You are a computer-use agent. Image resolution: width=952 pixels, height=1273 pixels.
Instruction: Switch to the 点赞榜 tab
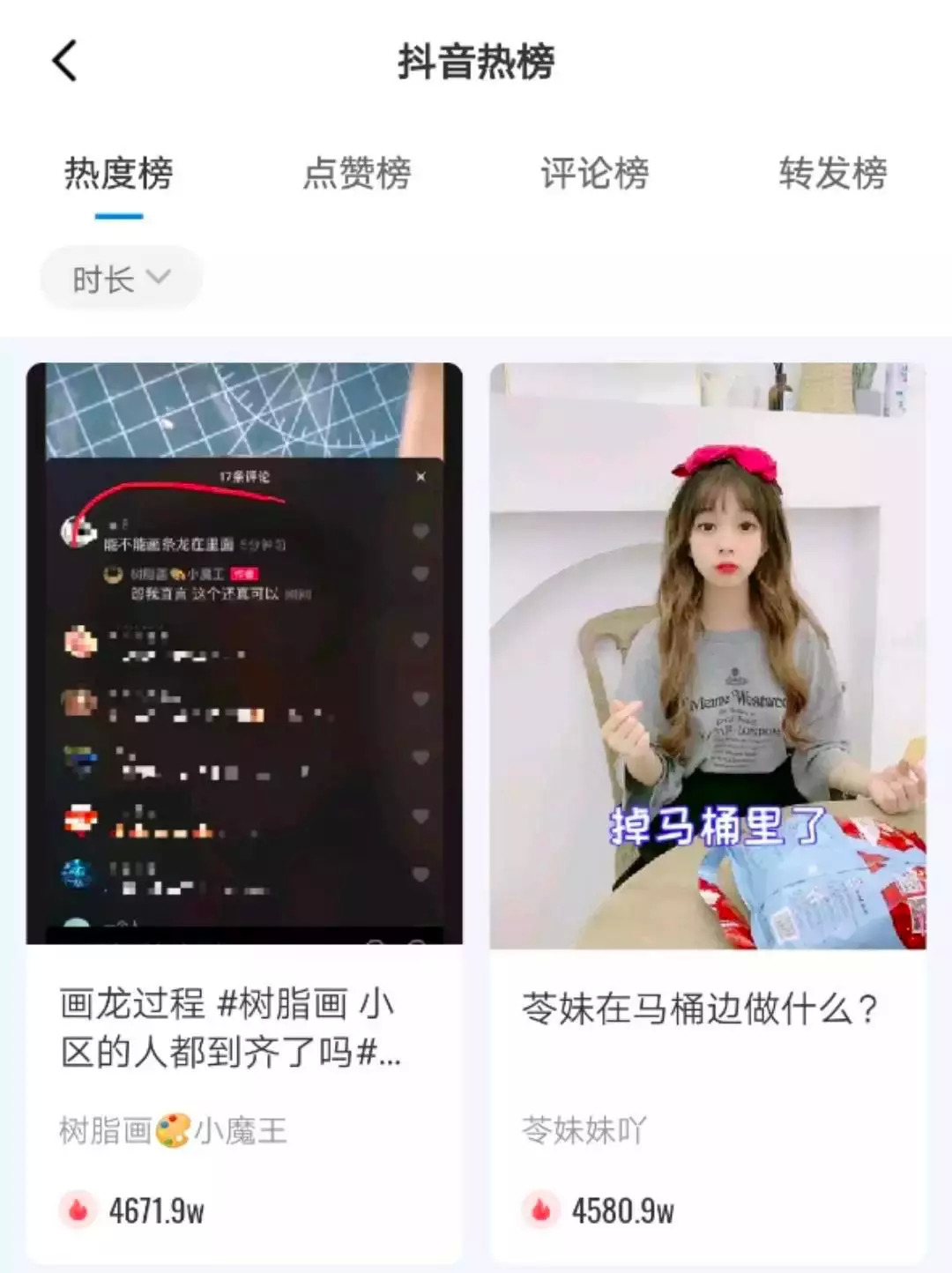coord(357,173)
